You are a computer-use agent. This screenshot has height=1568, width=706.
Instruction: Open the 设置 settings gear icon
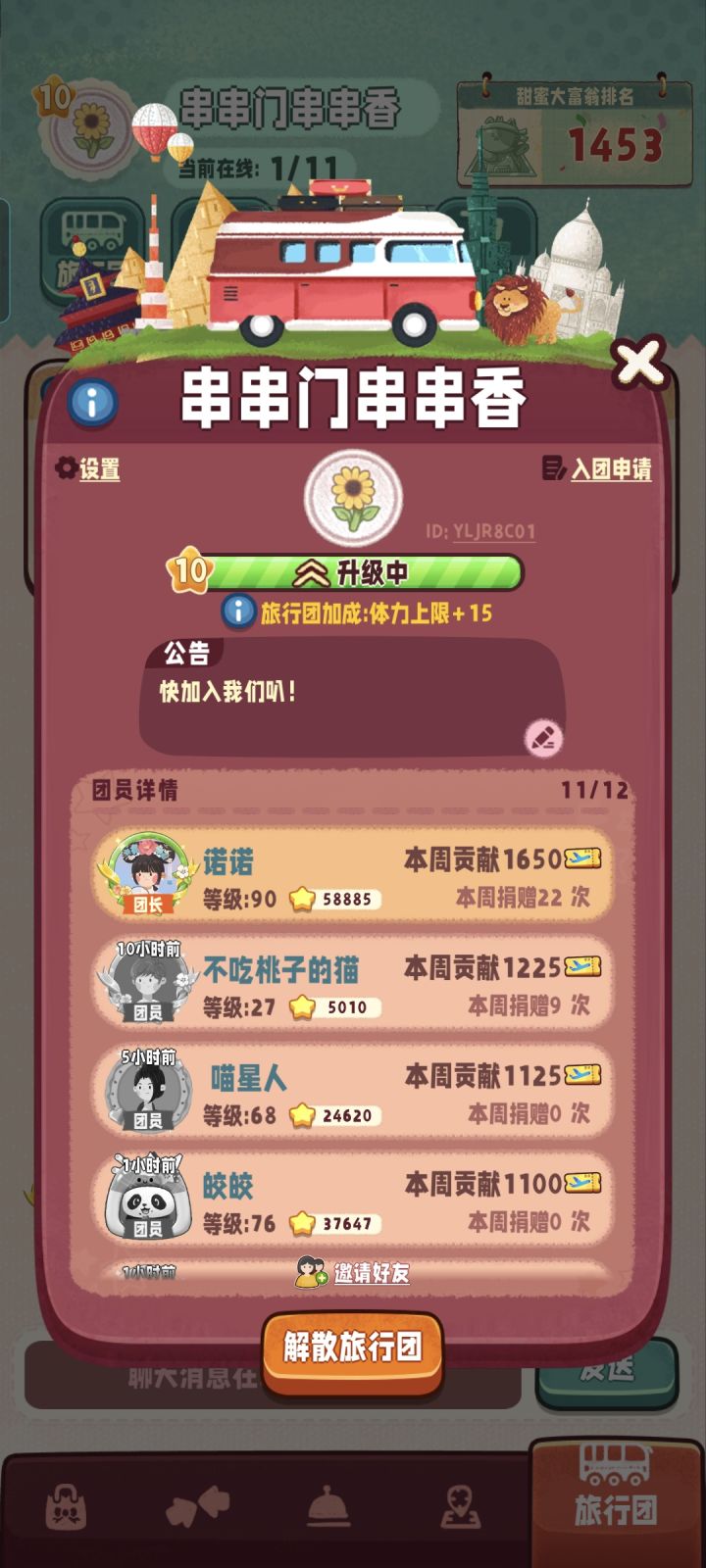64,470
